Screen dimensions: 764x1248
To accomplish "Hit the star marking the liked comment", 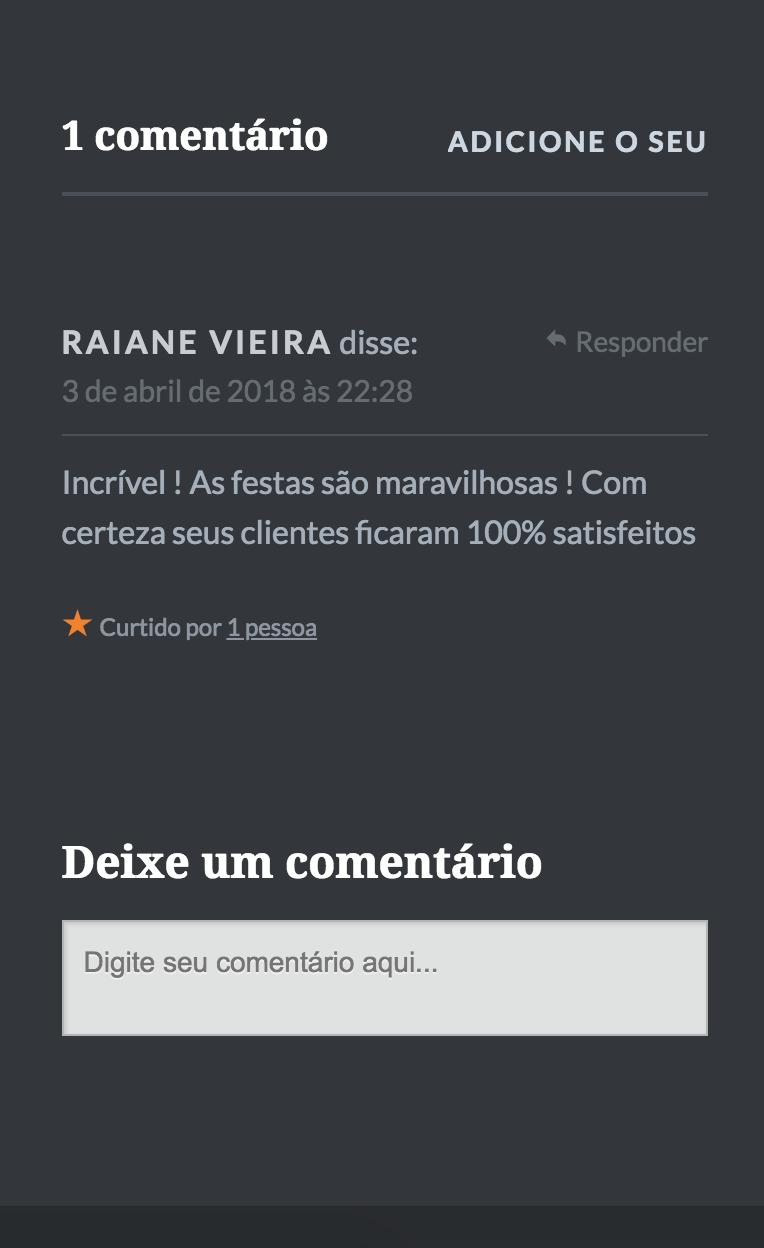I will point(77,624).
